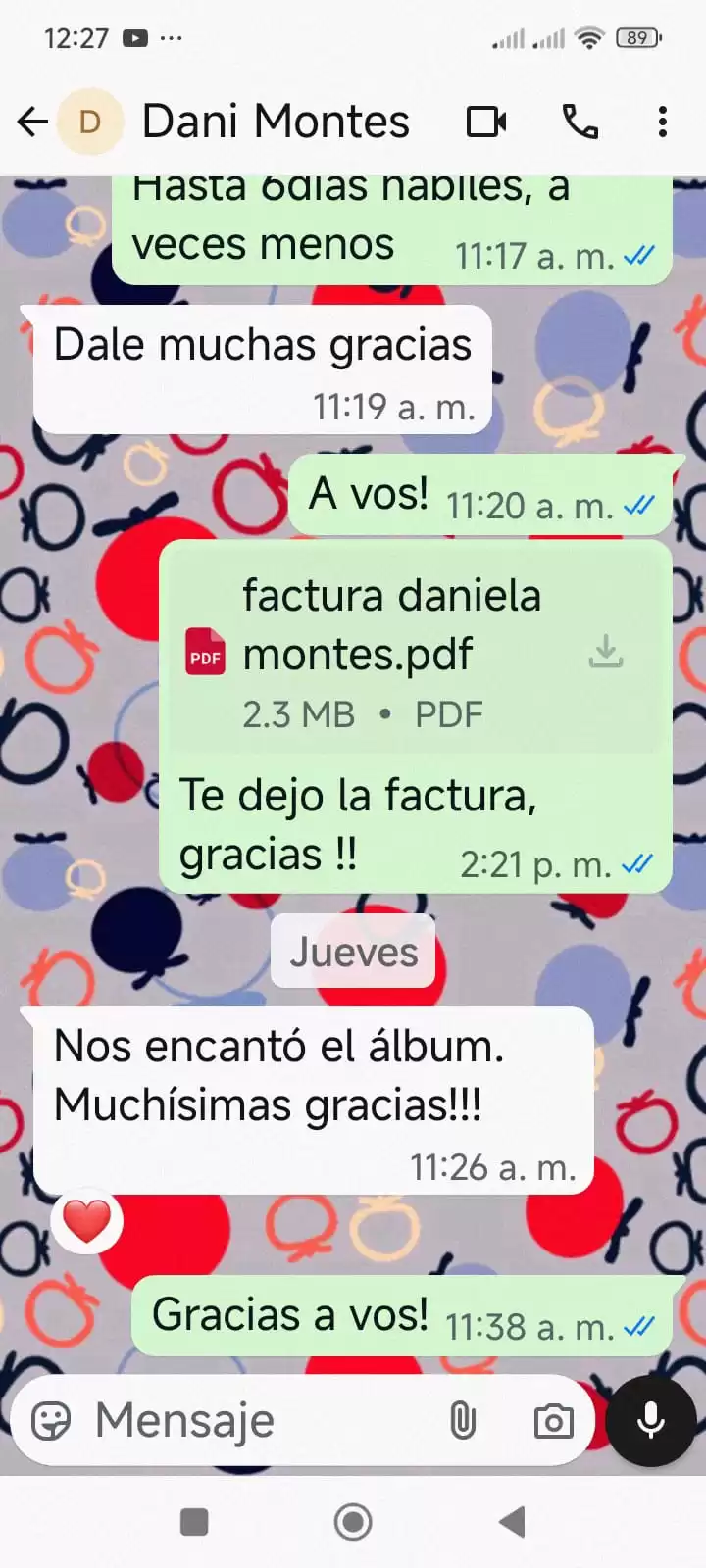The height and width of the screenshot is (1568, 706).
Task: Tap the PDF icon on factura daniela montes
Action: tap(205, 652)
